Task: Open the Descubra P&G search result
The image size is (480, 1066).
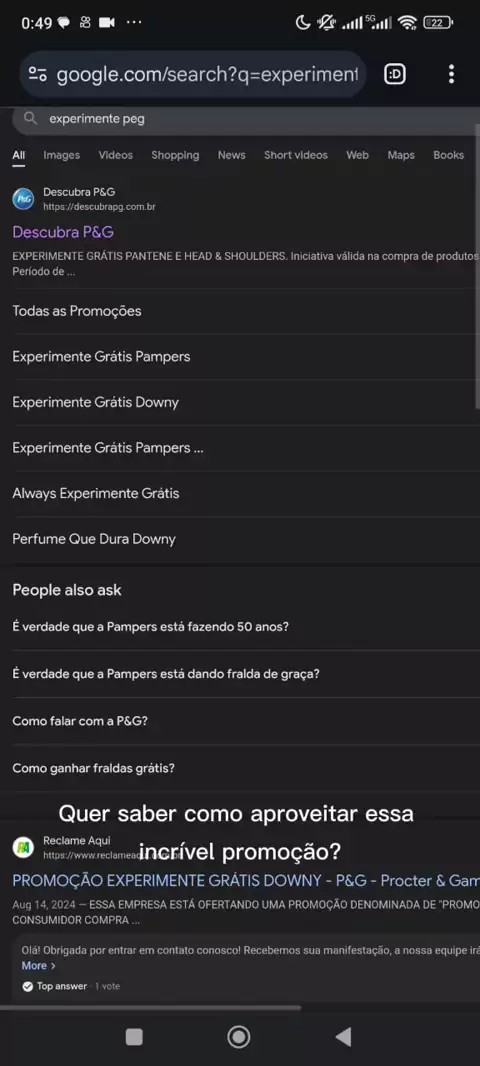Action: coord(63,233)
